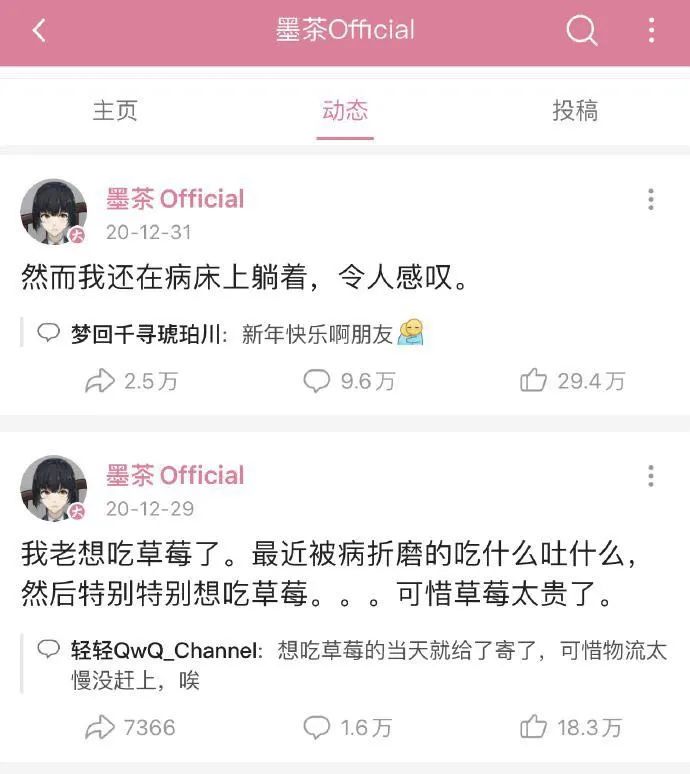The image size is (690, 774).
Task: Tap the avatar on the 20-12-29 post
Action: (x=53, y=488)
